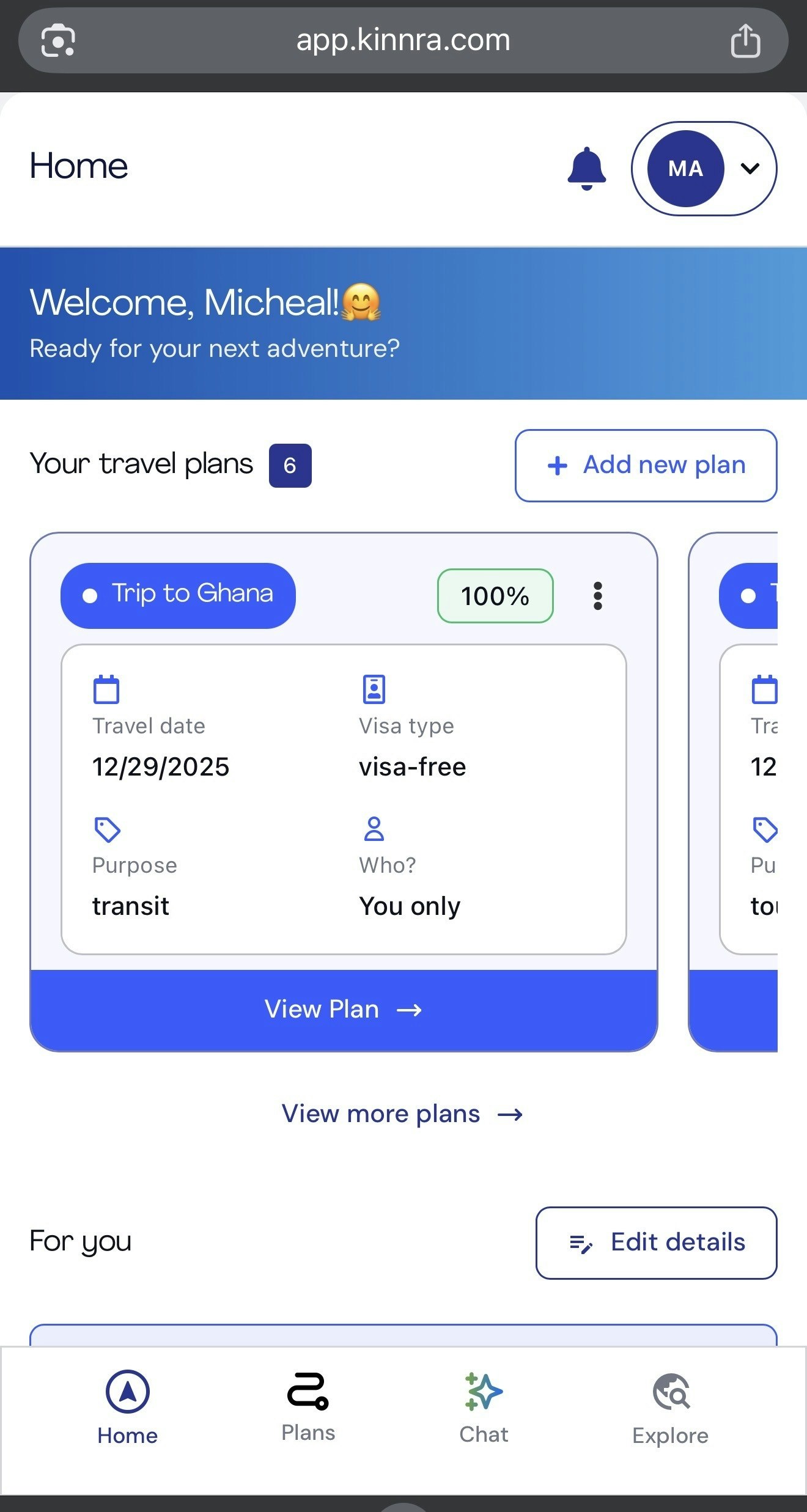
Task: Expand the MA profile dropdown
Action: (x=704, y=169)
